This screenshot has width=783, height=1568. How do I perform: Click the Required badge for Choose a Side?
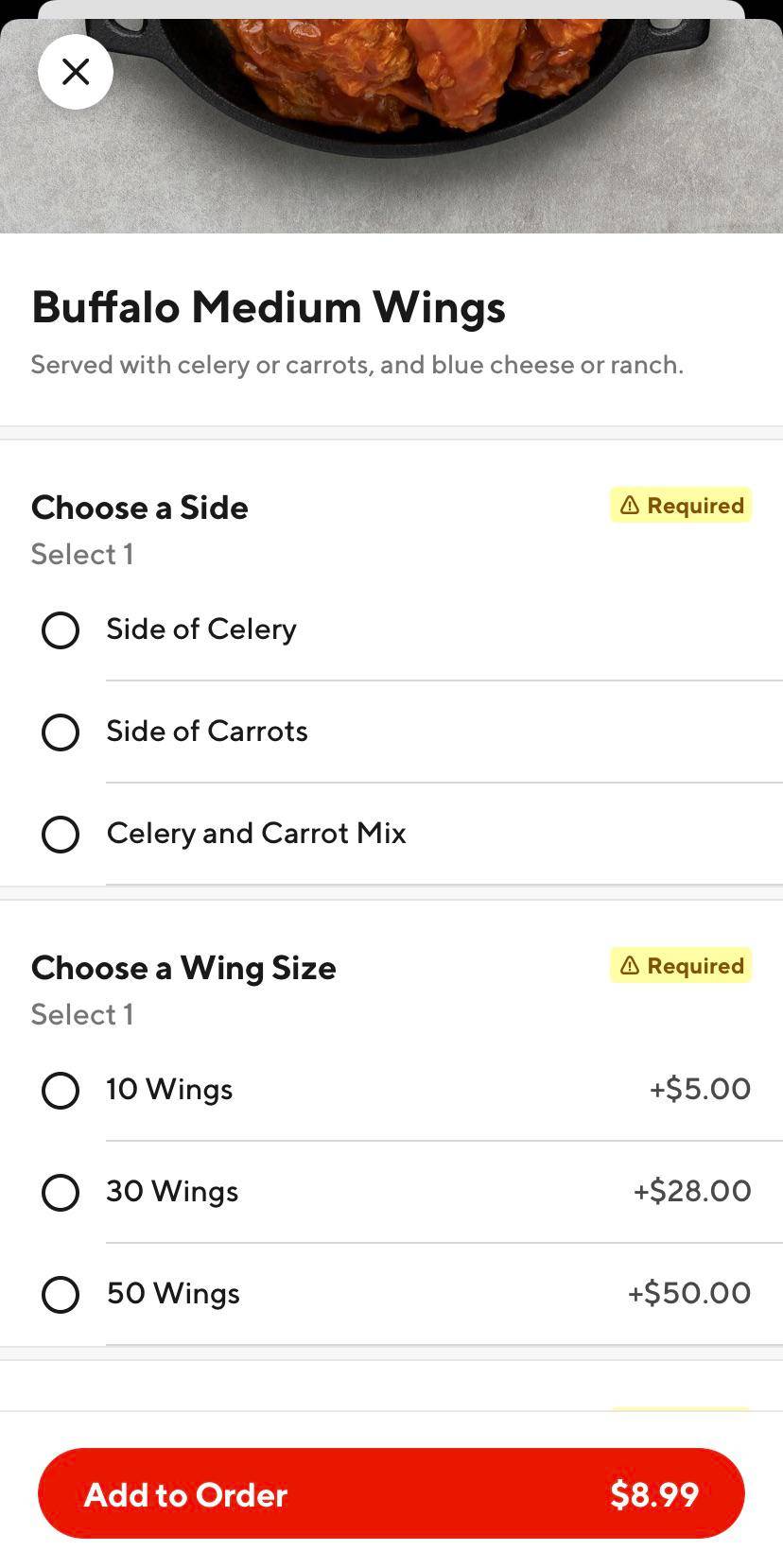680,505
